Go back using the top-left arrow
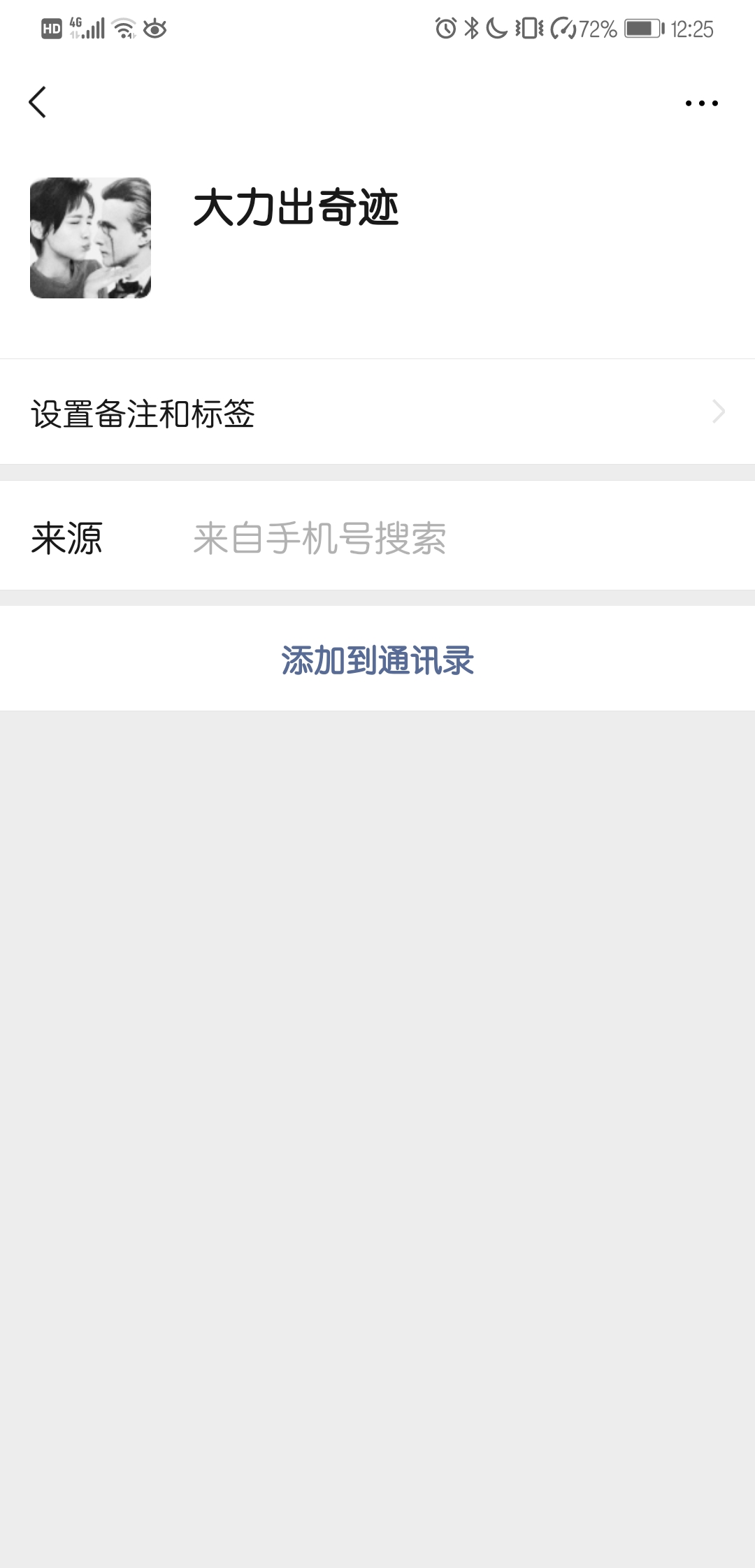This screenshot has height=1568, width=755. coord(38,103)
